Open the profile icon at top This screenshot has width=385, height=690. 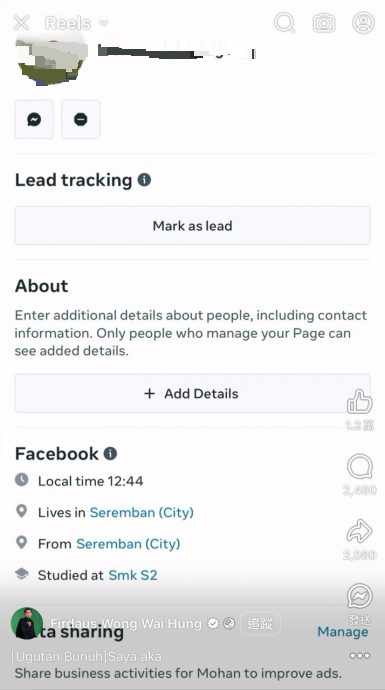[x=363, y=22]
